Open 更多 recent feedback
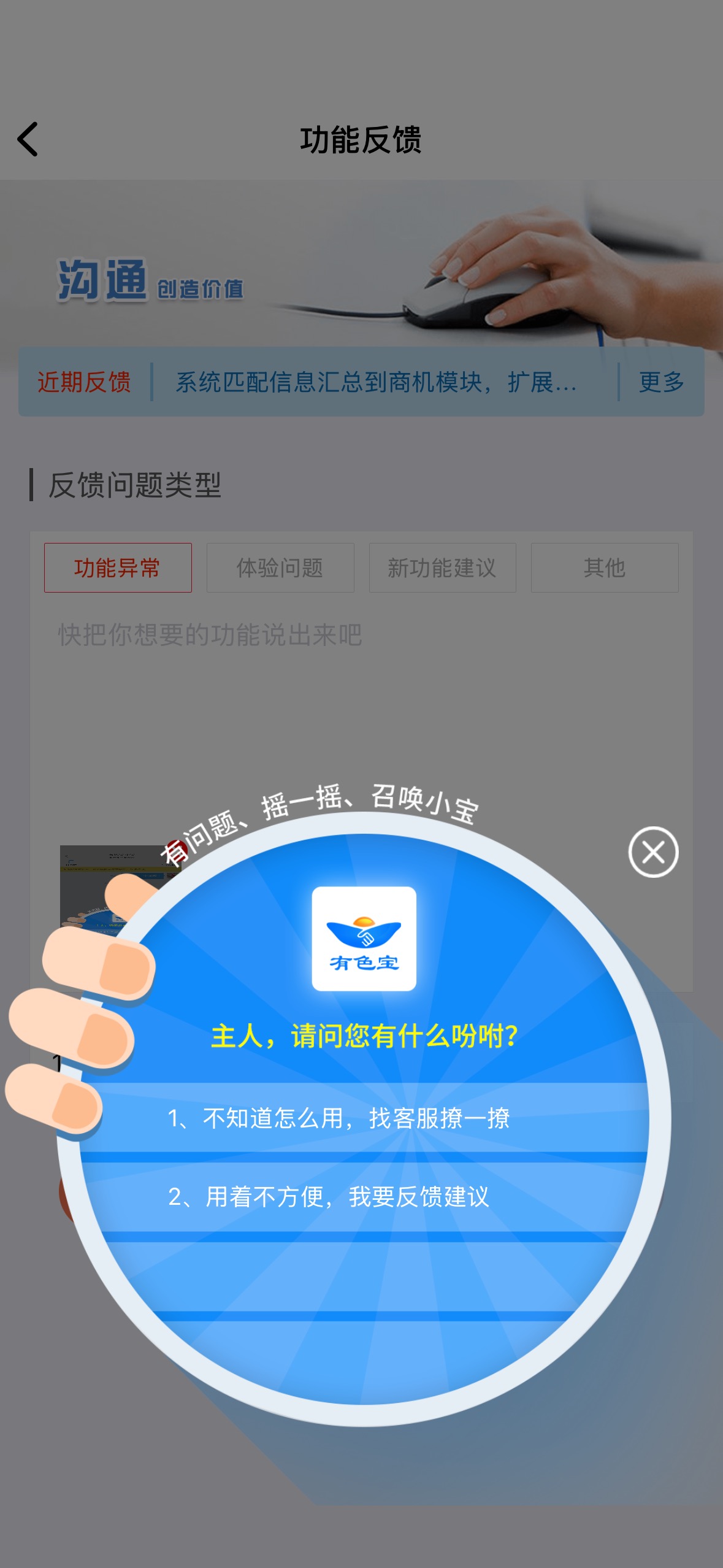Image resolution: width=723 pixels, height=1568 pixels. [x=661, y=382]
